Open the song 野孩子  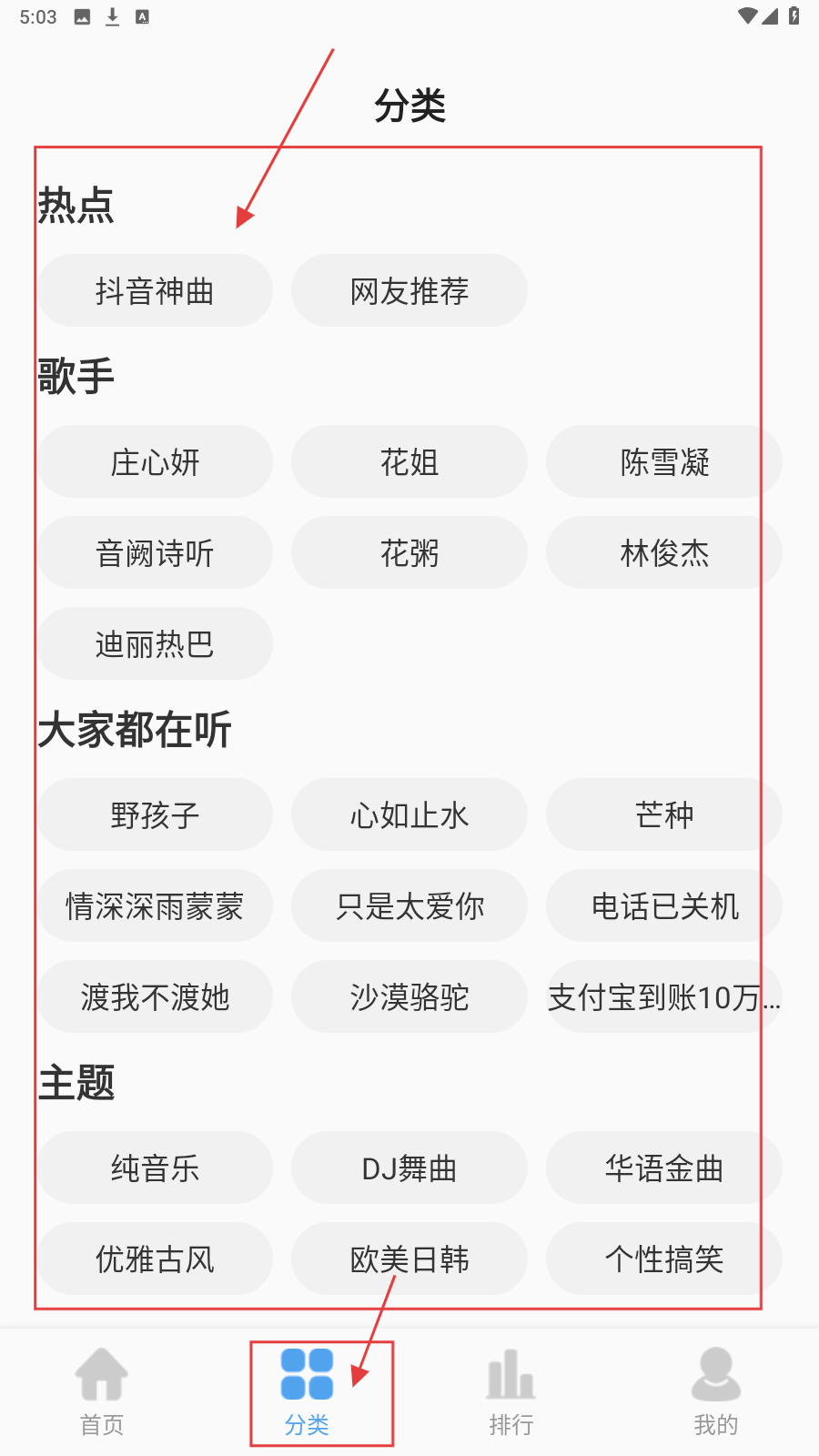coord(155,815)
